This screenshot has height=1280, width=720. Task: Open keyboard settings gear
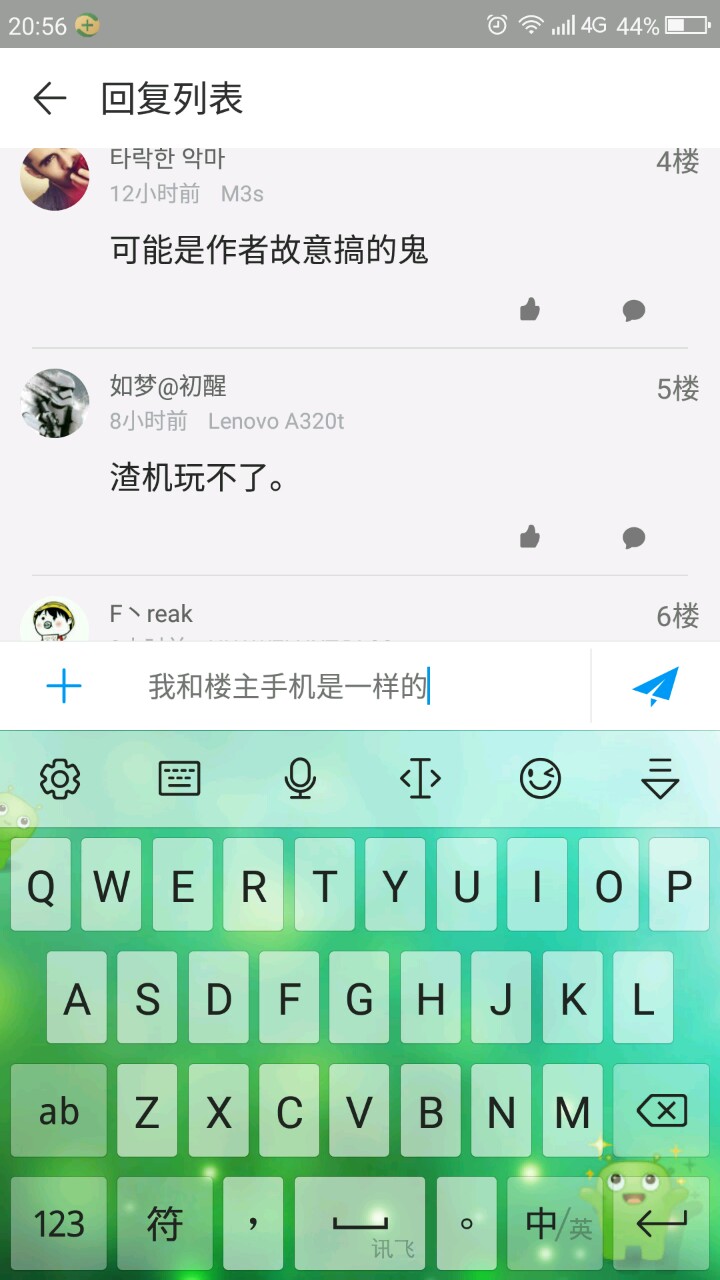(x=60, y=778)
